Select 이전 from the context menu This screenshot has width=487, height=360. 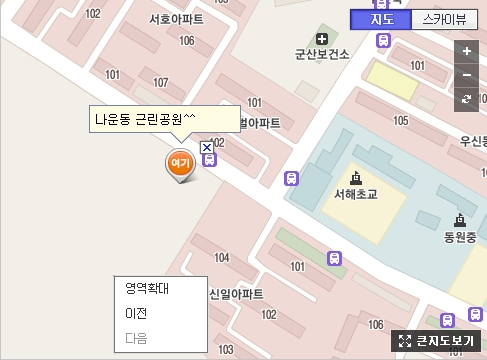coord(136,313)
